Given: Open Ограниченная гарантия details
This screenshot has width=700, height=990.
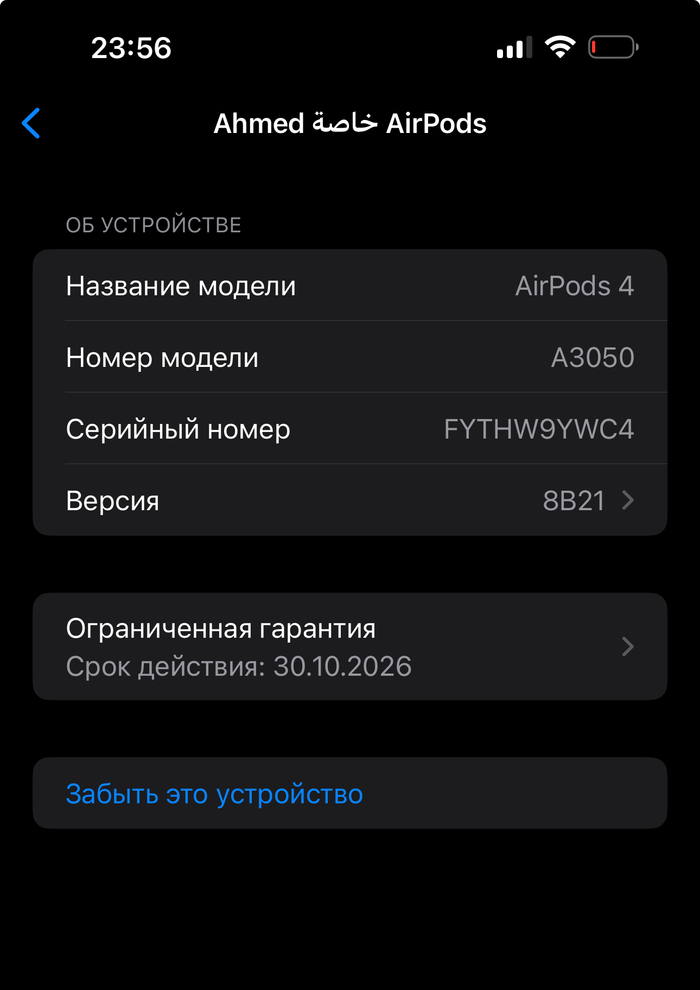Looking at the screenshot, I should click(x=350, y=646).
